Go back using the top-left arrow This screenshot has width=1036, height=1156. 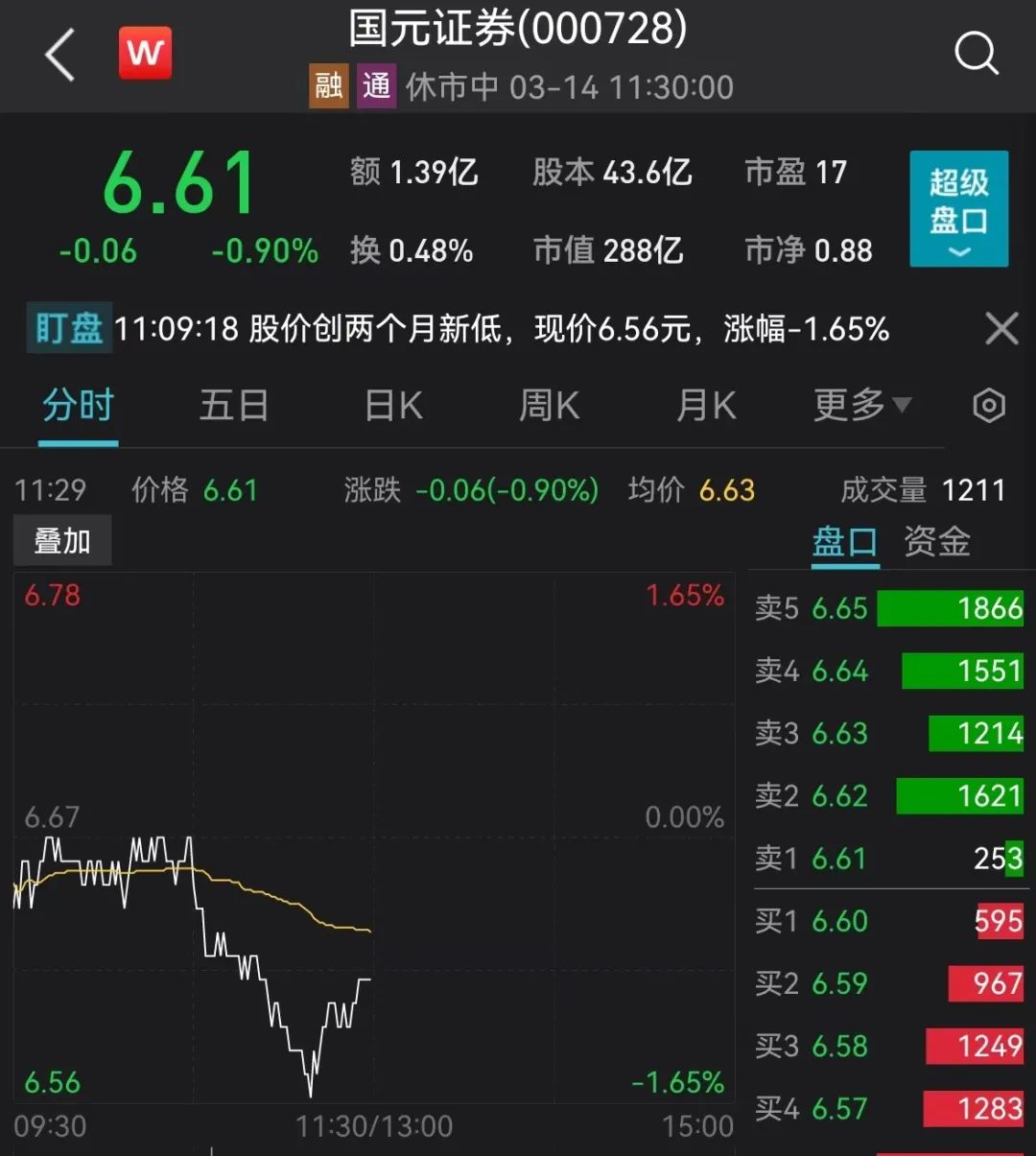(x=59, y=54)
